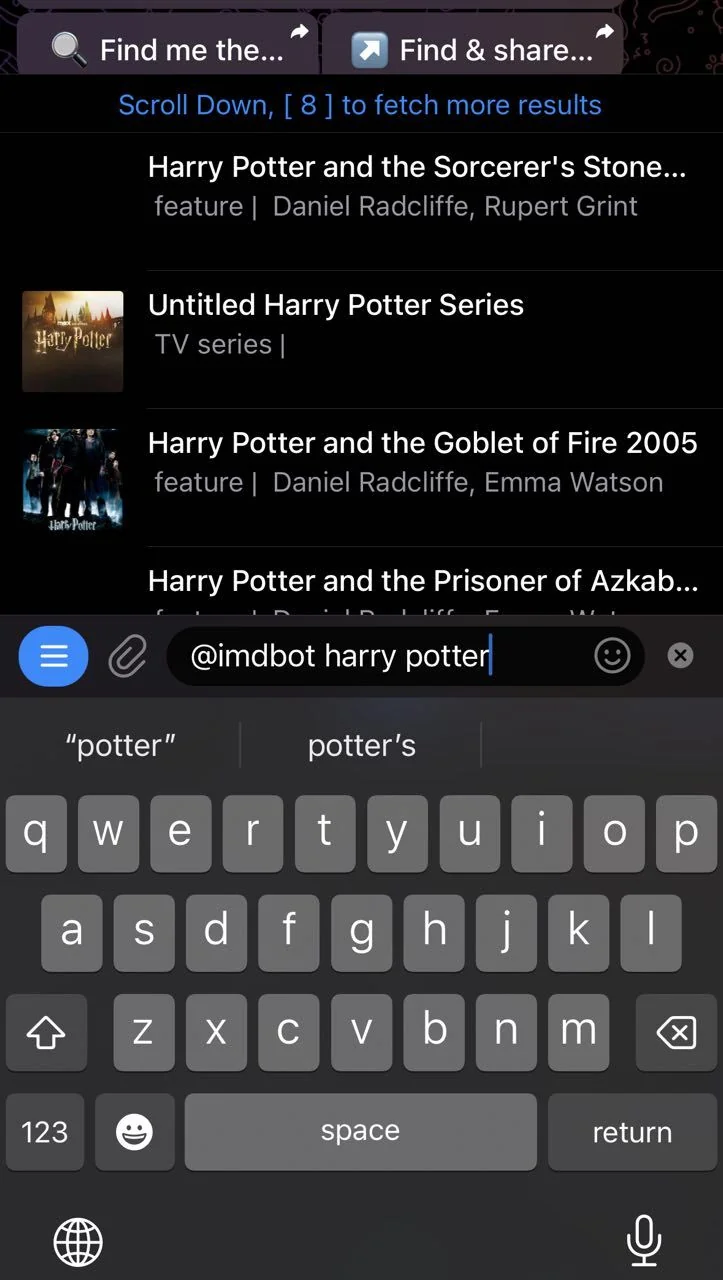Viewport: 723px width, 1280px height.
Task: Tap the backspace key
Action: click(677, 1032)
